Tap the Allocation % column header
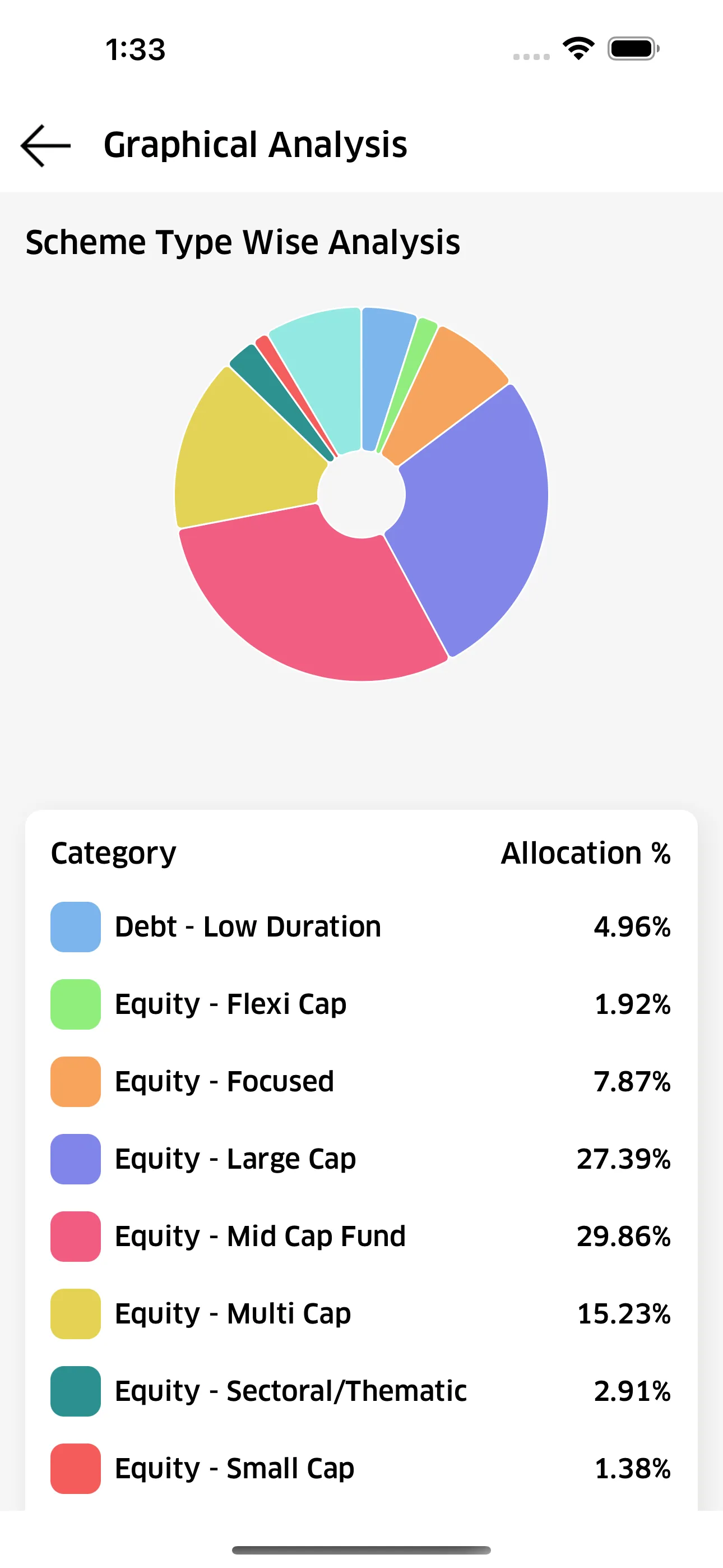The image size is (723, 1568). coord(585,852)
